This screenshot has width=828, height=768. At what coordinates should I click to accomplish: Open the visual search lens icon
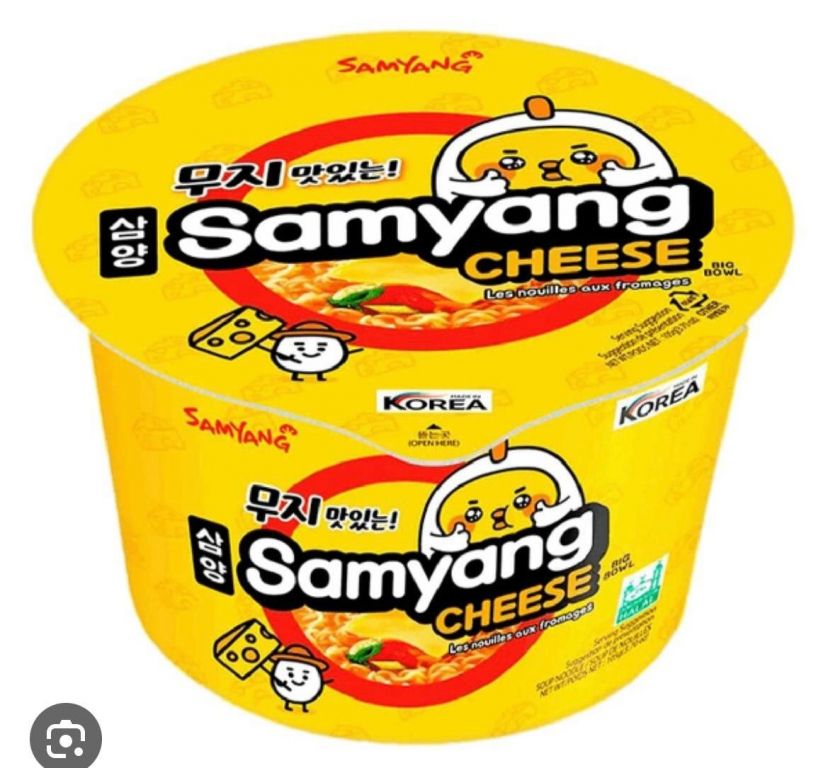pyautogui.click(x=65, y=737)
